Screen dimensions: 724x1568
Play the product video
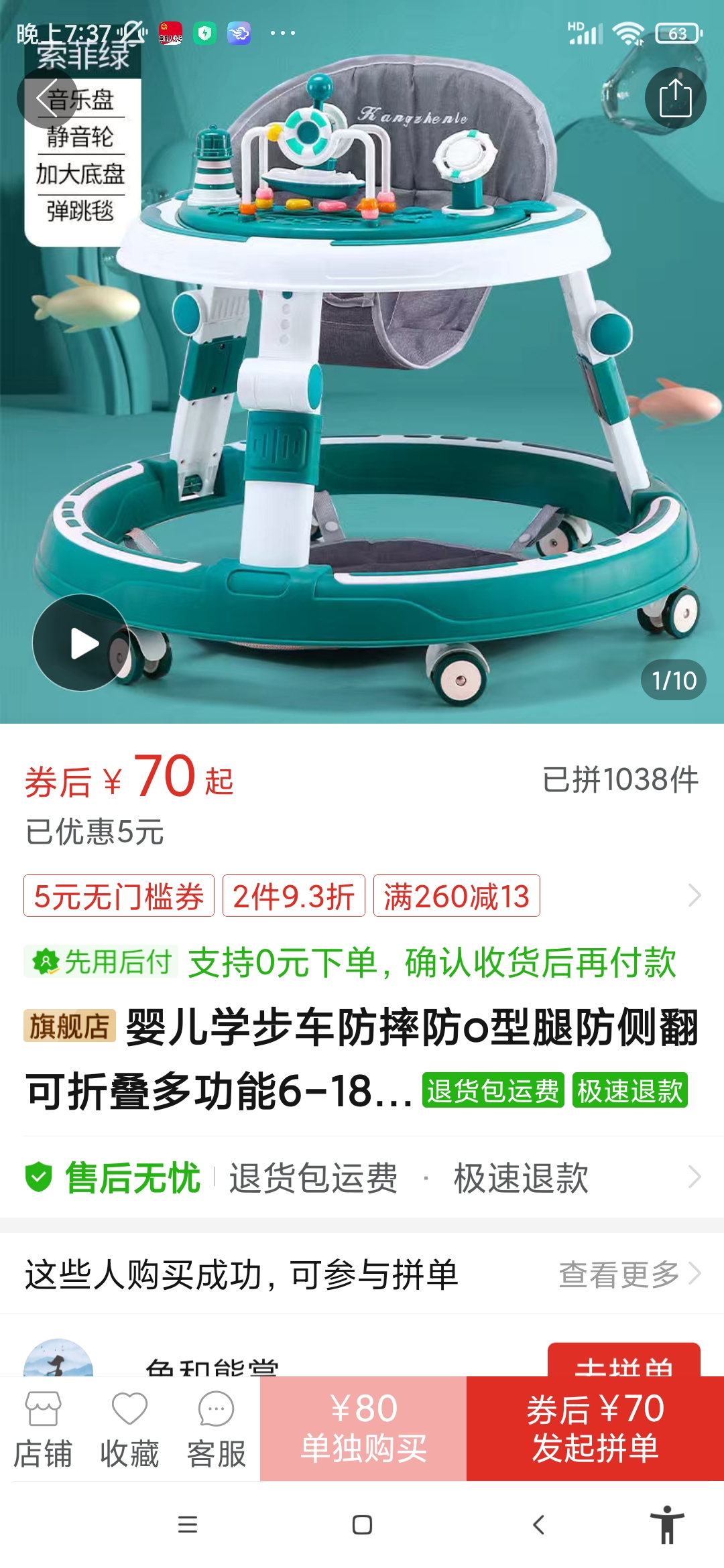click(x=81, y=643)
